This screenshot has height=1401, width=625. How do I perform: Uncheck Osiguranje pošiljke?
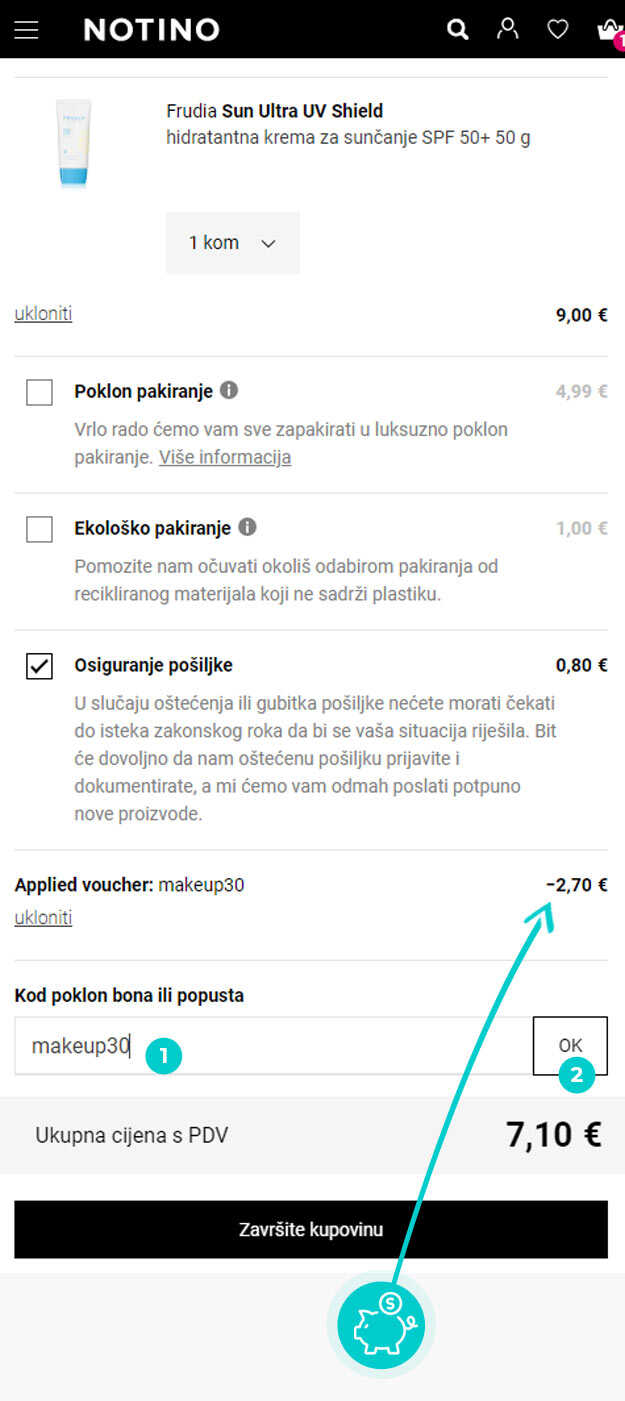click(x=39, y=666)
